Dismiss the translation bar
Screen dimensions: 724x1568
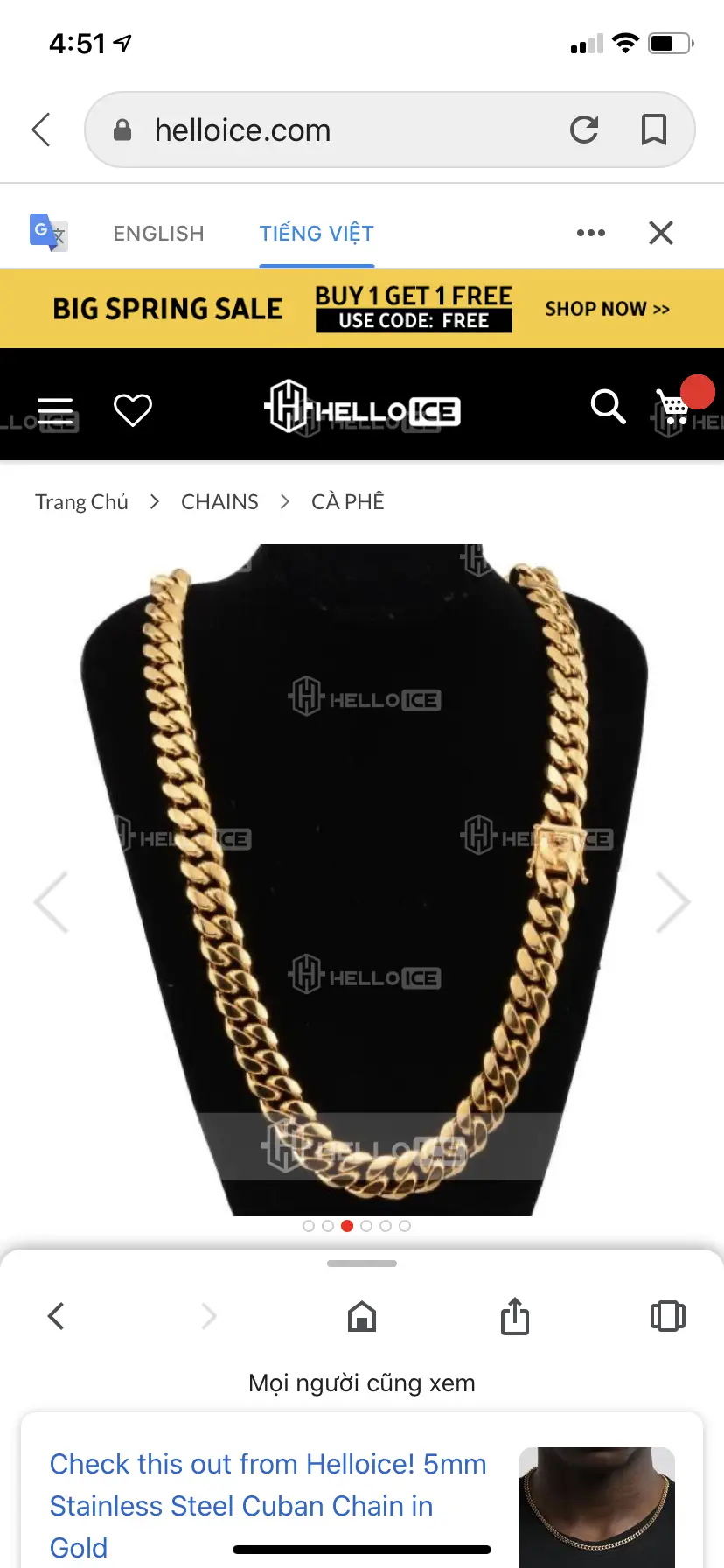(x=661, y=233)
